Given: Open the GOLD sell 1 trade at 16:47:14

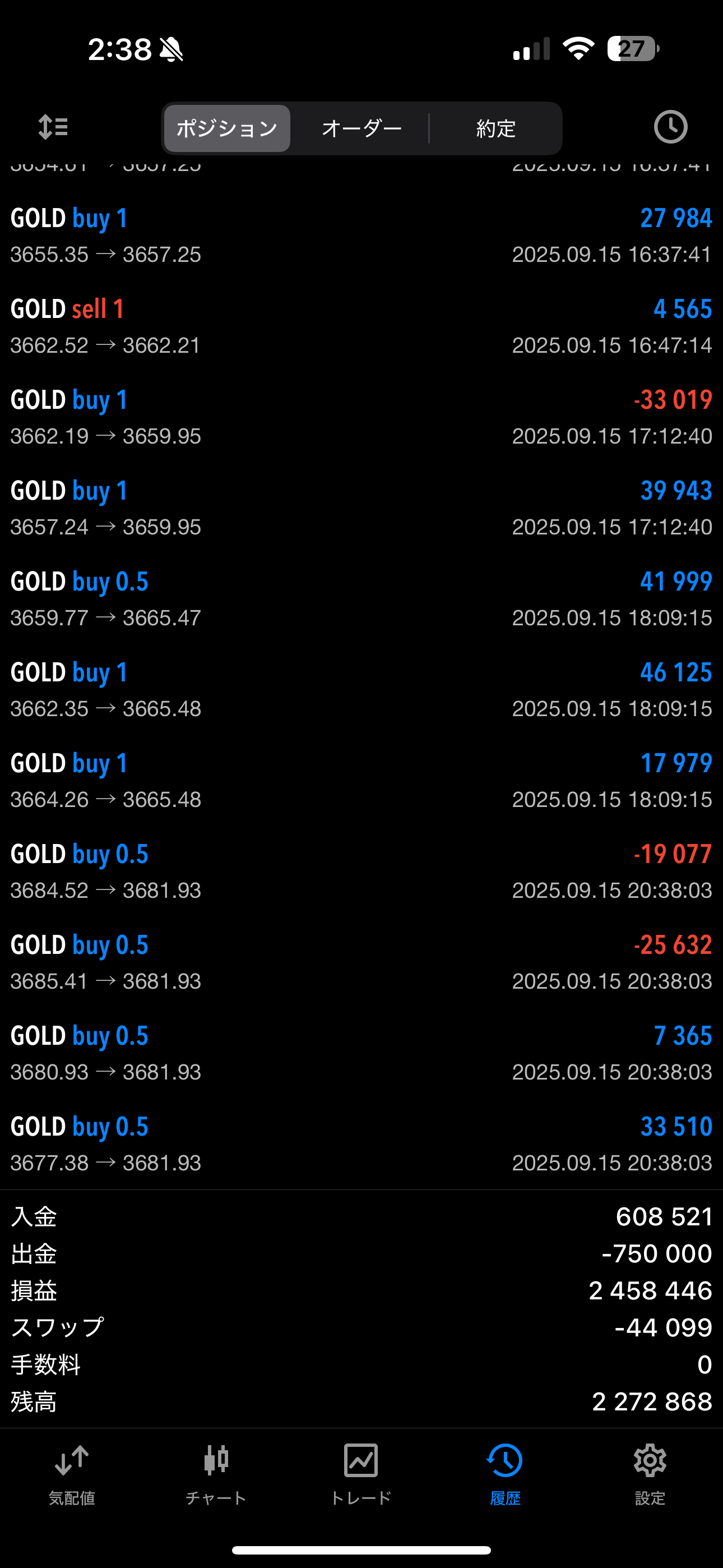Looking at the screenshot, I should click(x=361, y=326).
